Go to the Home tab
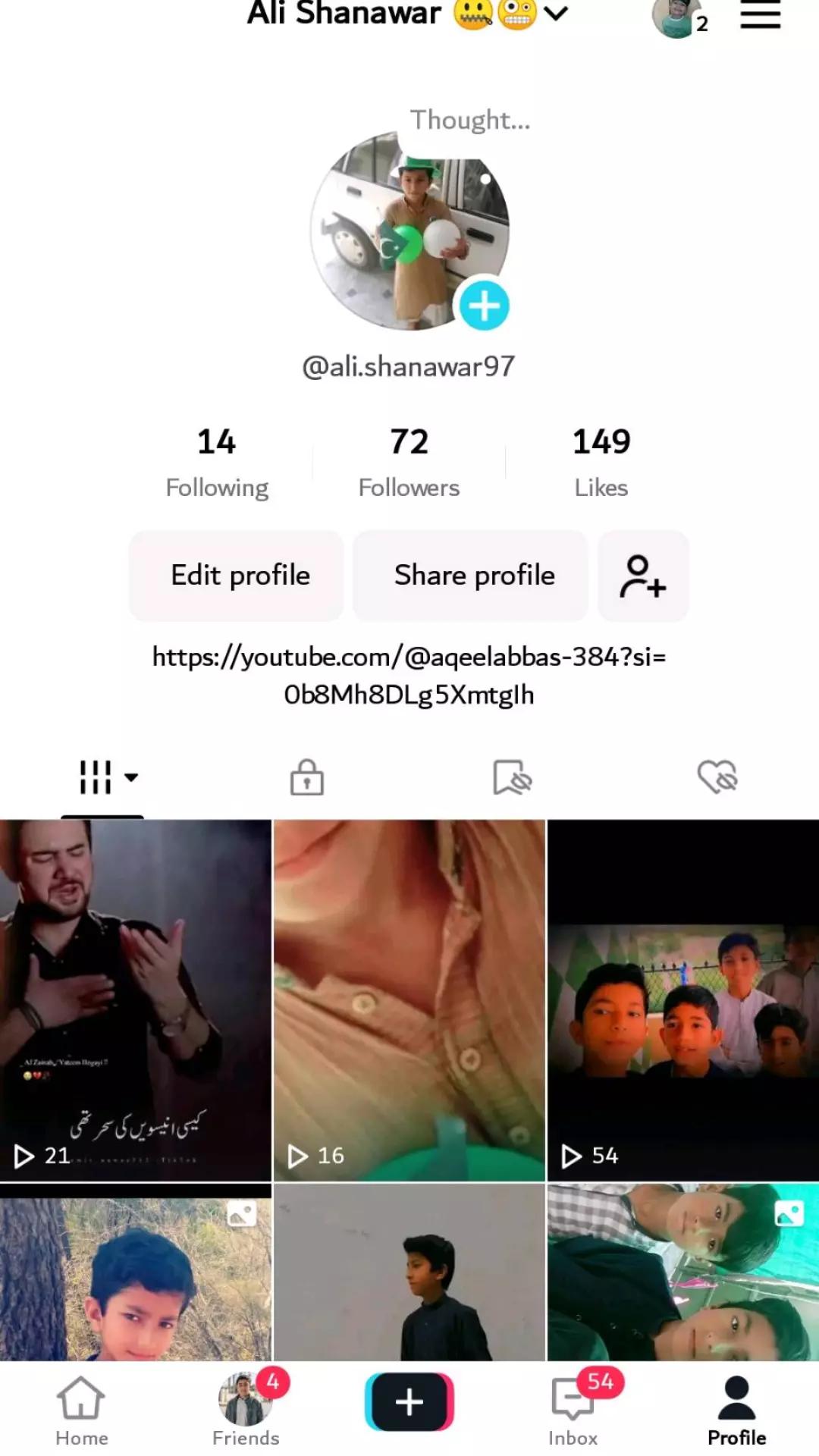The height and width of the screenshot is (1456, 819). [x=81, y=1410]
